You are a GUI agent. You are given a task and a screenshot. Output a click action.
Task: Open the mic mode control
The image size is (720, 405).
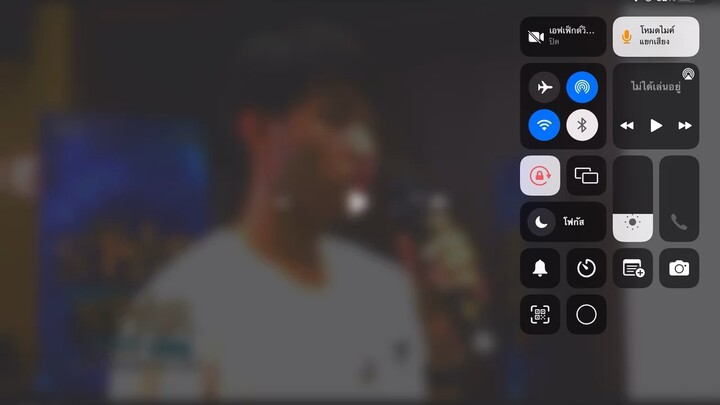(655, 37)
